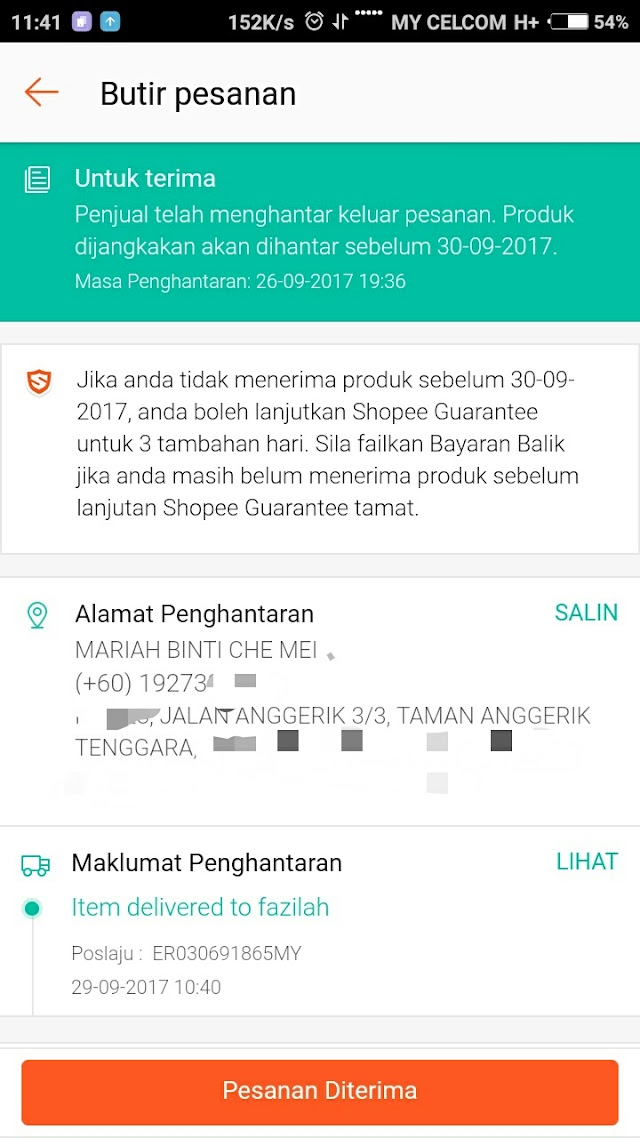Copy the delivery address with SALIN
640x1138 pixels.
click(586, 613)
